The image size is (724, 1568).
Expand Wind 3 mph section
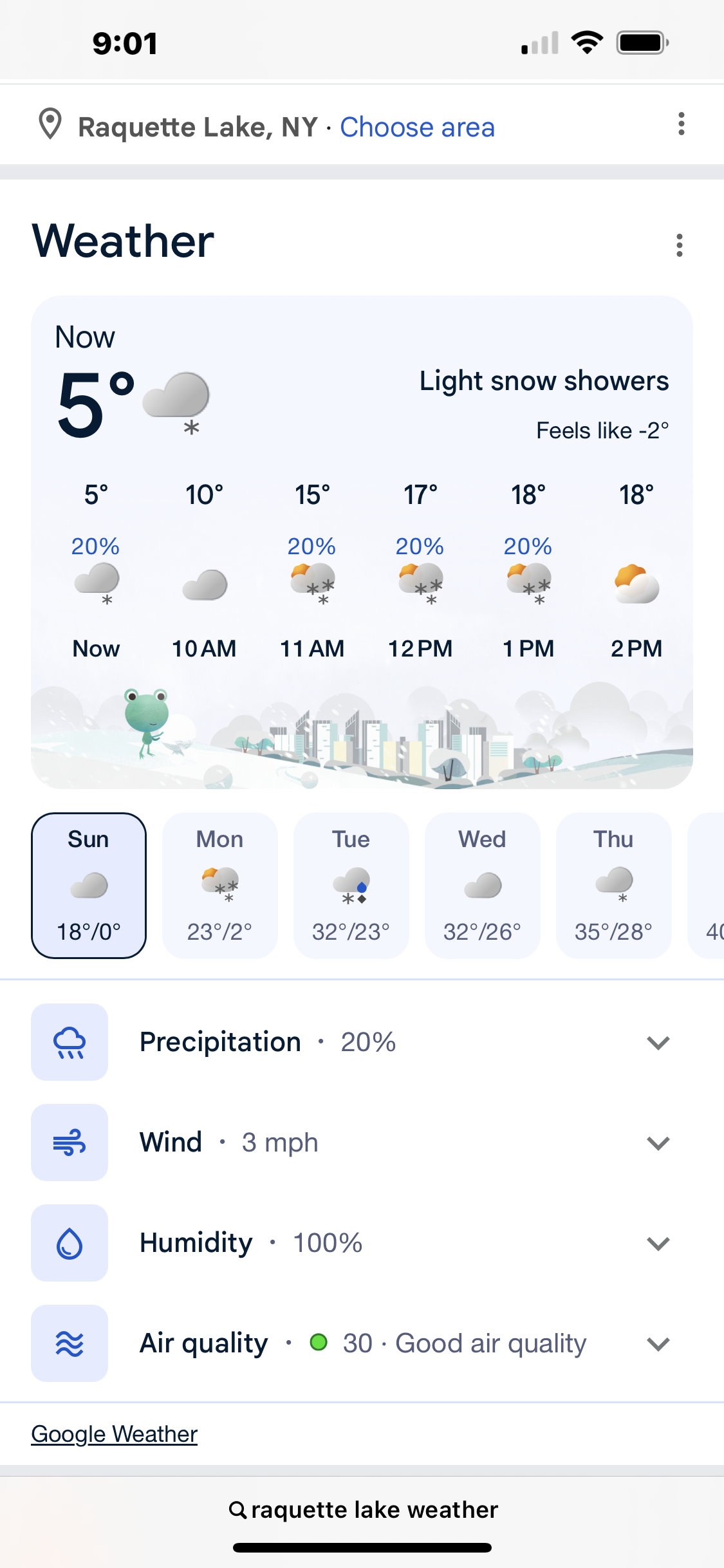(658, 1143)
